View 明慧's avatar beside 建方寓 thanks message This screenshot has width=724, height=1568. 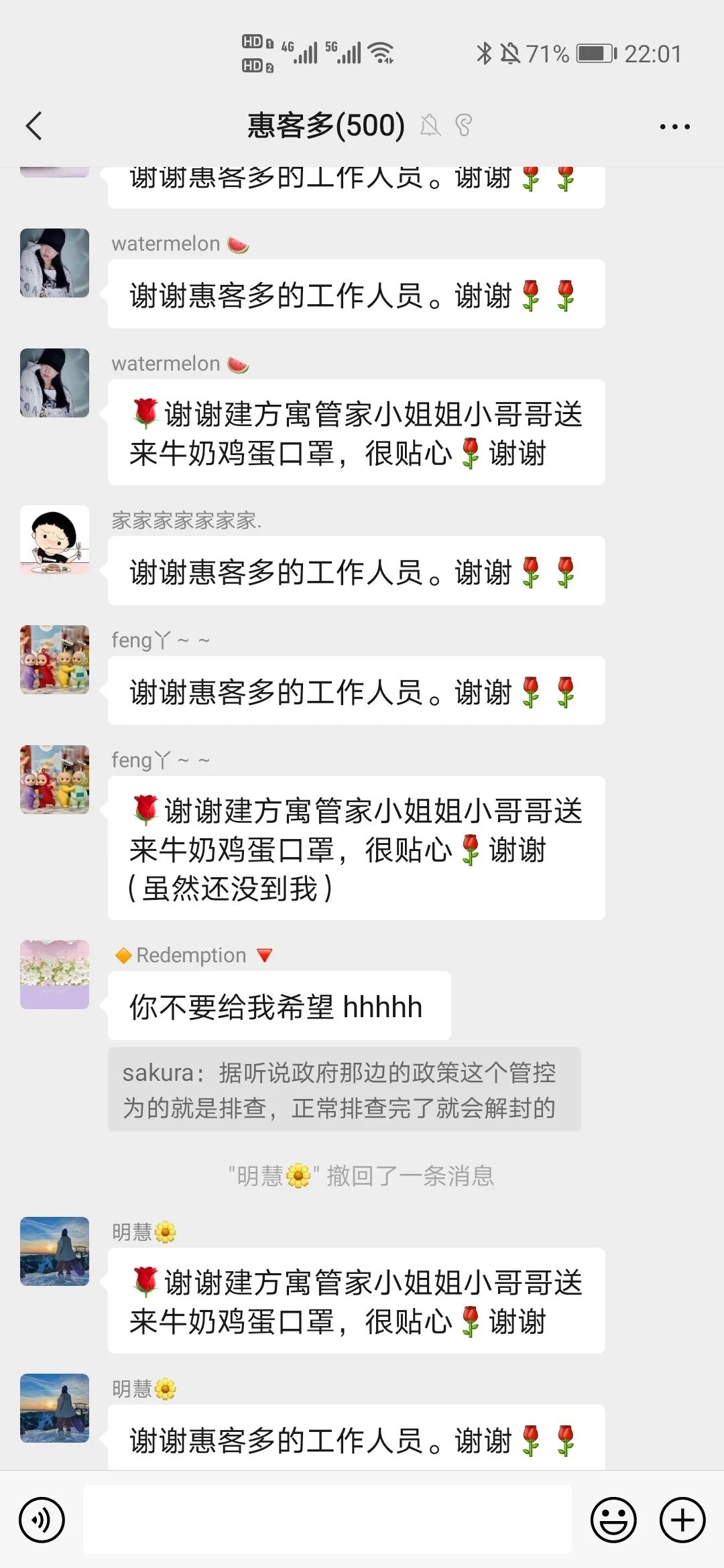[x=54, y=1251]
